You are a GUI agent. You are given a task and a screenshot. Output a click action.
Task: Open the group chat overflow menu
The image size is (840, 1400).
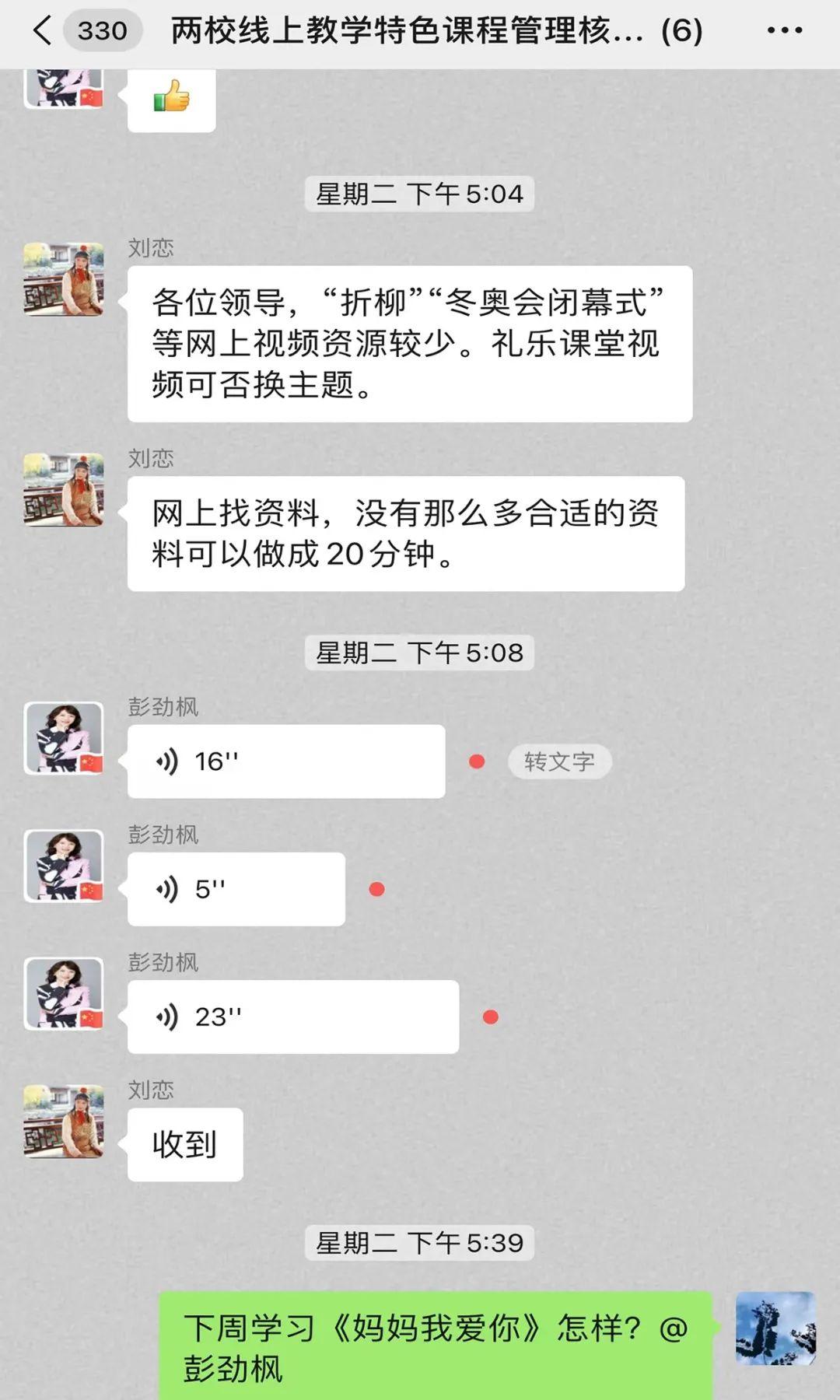784,31
